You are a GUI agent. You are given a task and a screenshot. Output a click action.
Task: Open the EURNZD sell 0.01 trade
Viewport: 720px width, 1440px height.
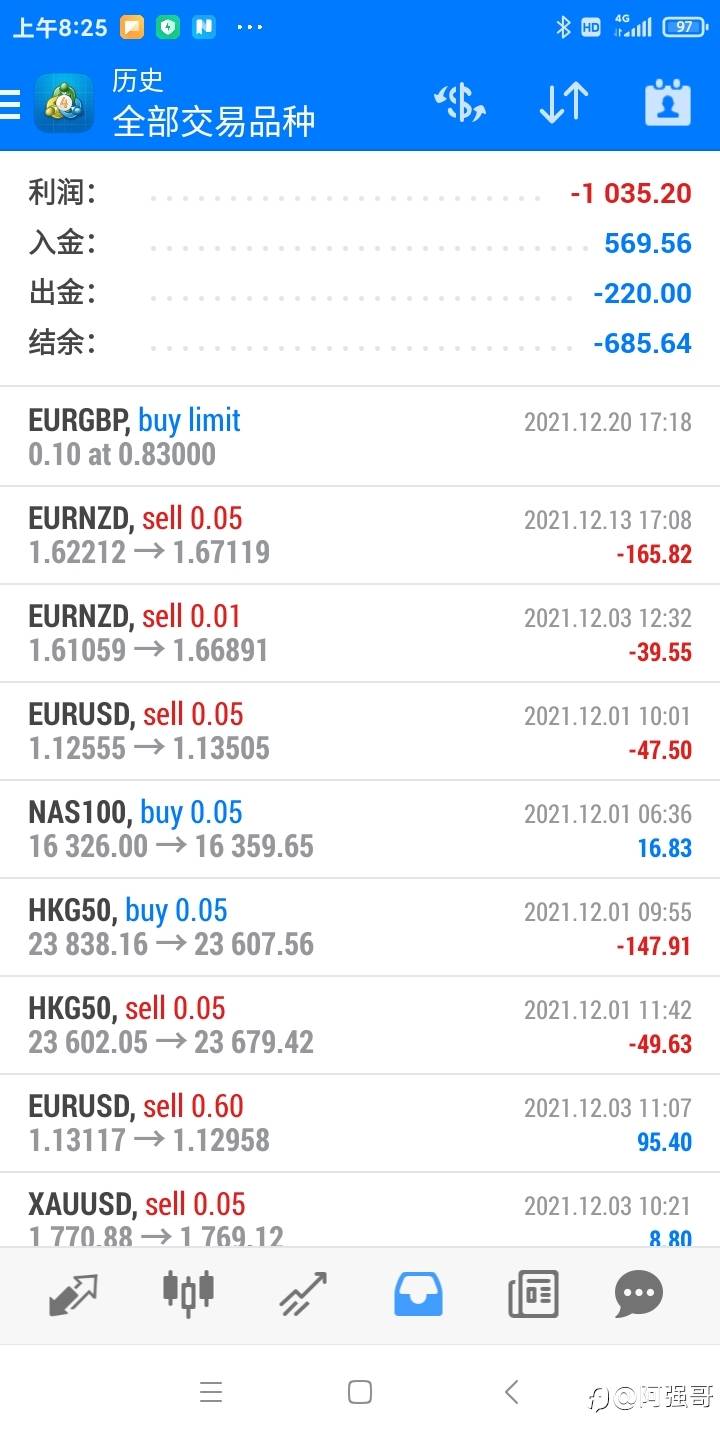point(360,633)
